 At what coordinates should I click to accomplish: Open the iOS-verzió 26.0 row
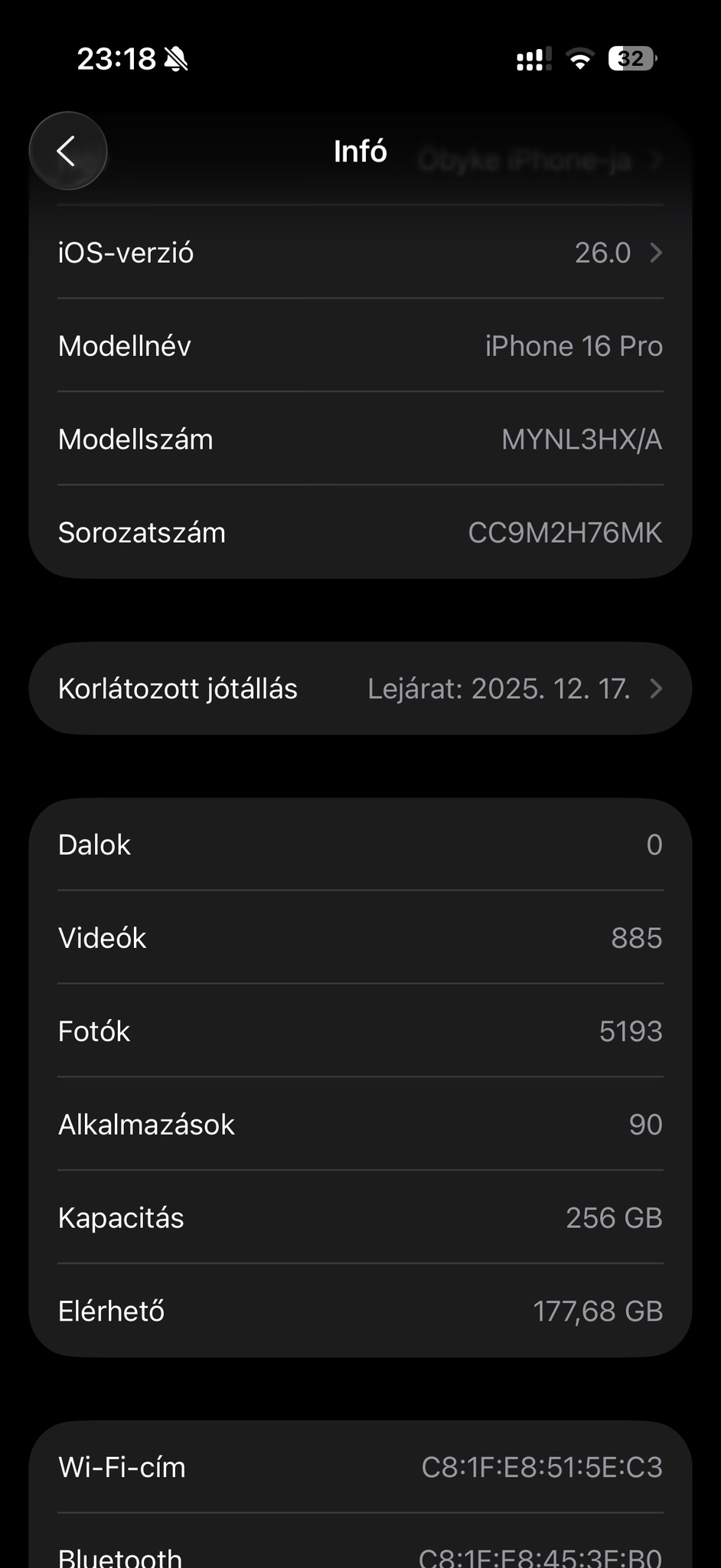[x=360, y=253]
